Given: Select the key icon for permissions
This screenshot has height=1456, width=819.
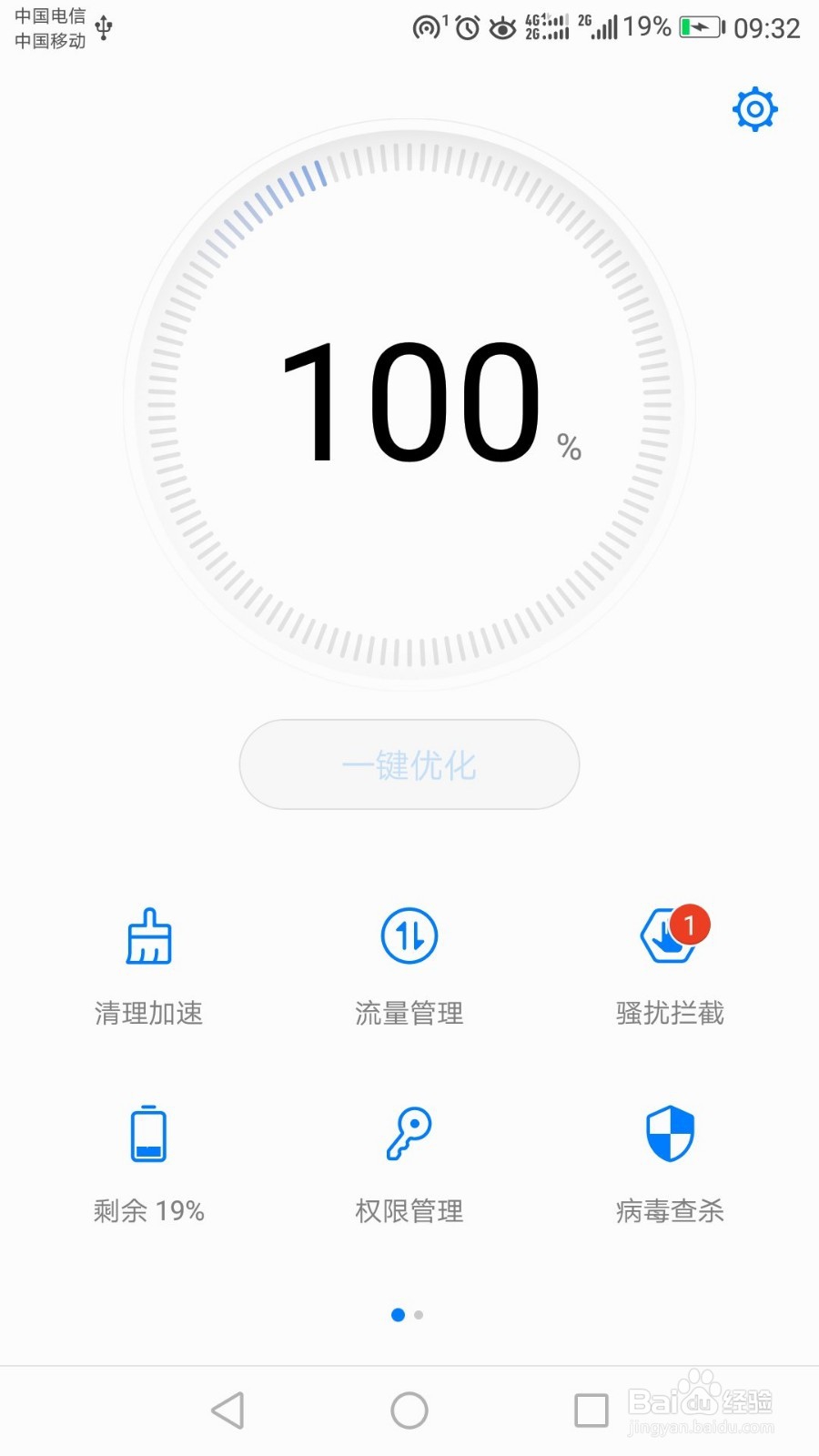Looking at the screenshot, I should point(408,1133).
